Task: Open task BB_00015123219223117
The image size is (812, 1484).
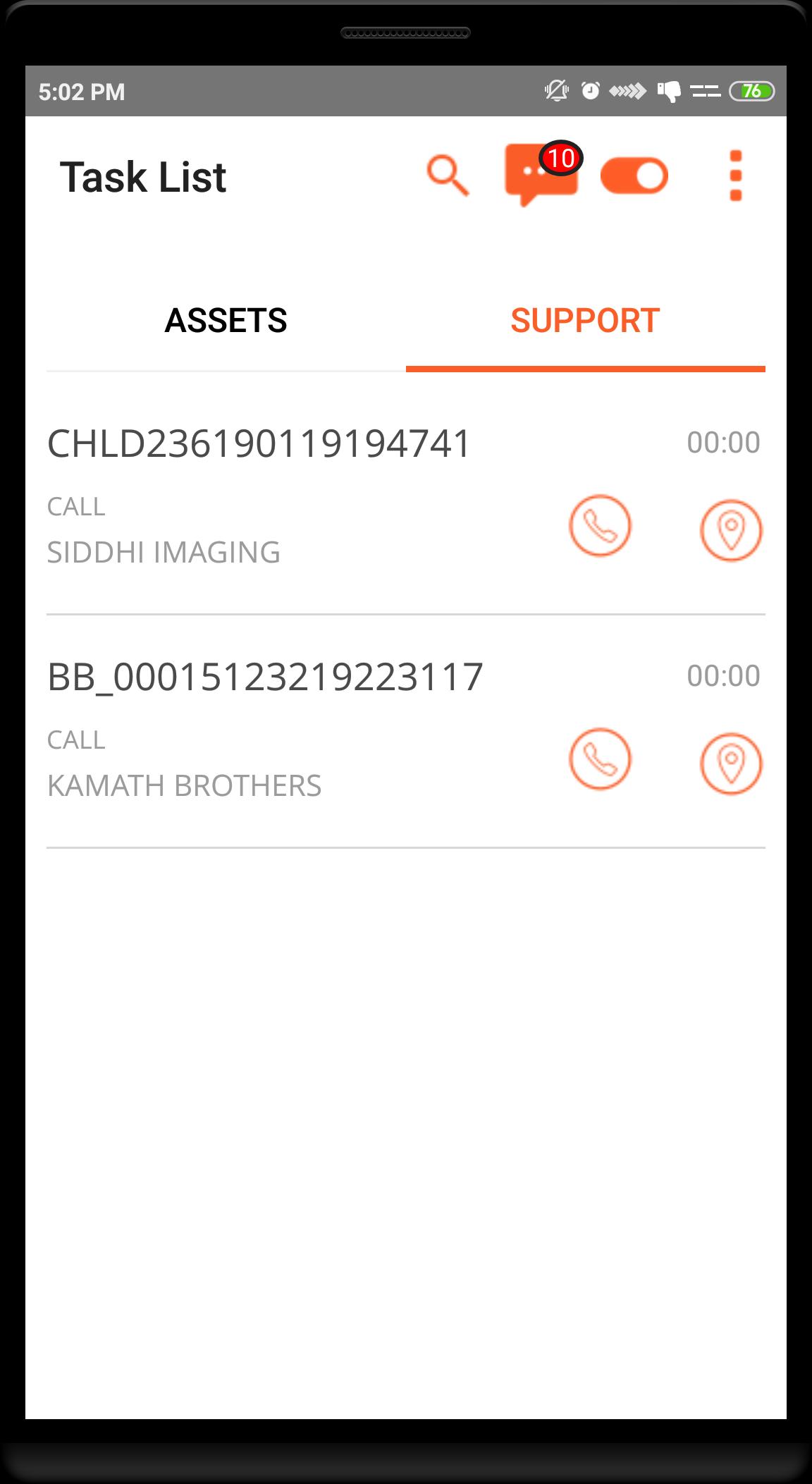Action: pyautogui.click(x=265, y=677)
